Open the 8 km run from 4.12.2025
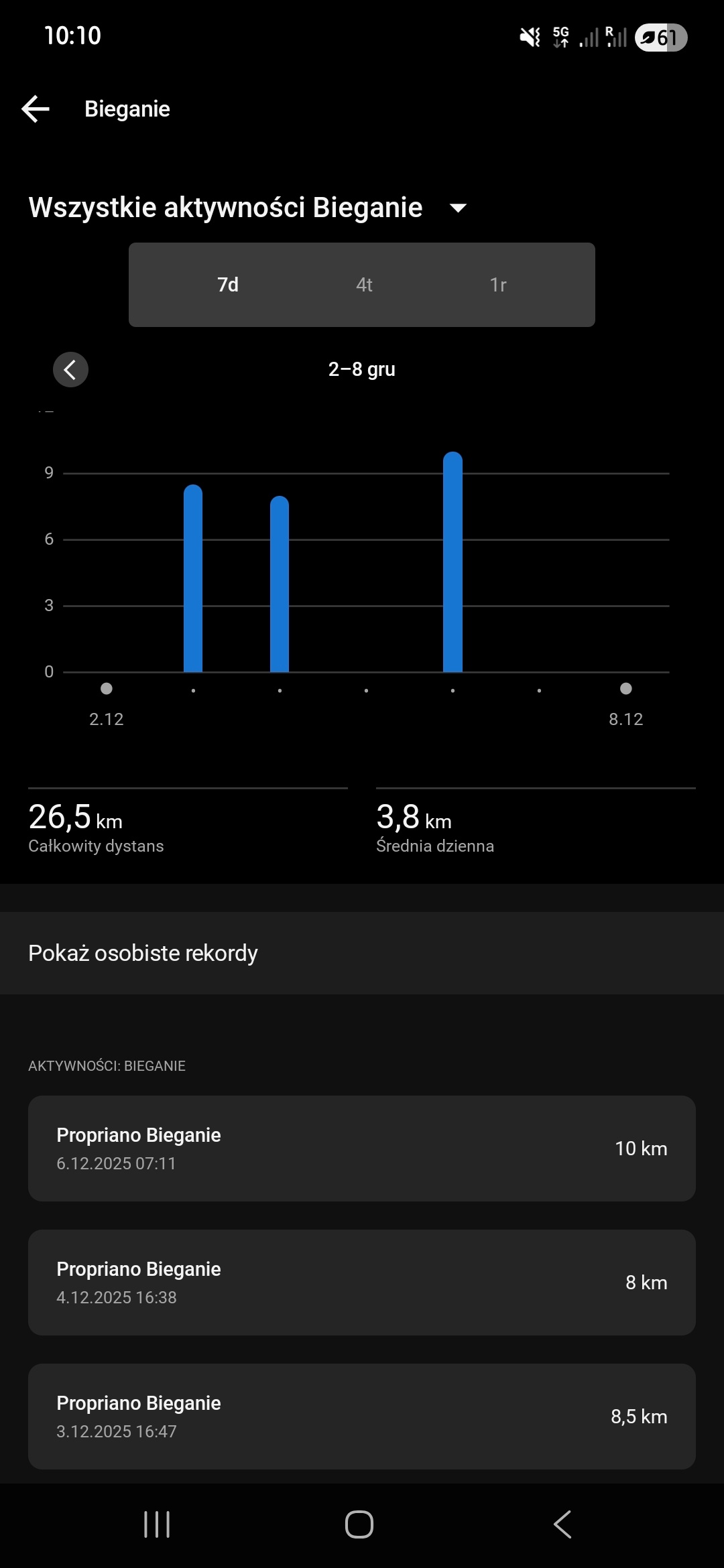Image resolution: width=724 pixels, height=1568 pixels. pos(362,1283)
